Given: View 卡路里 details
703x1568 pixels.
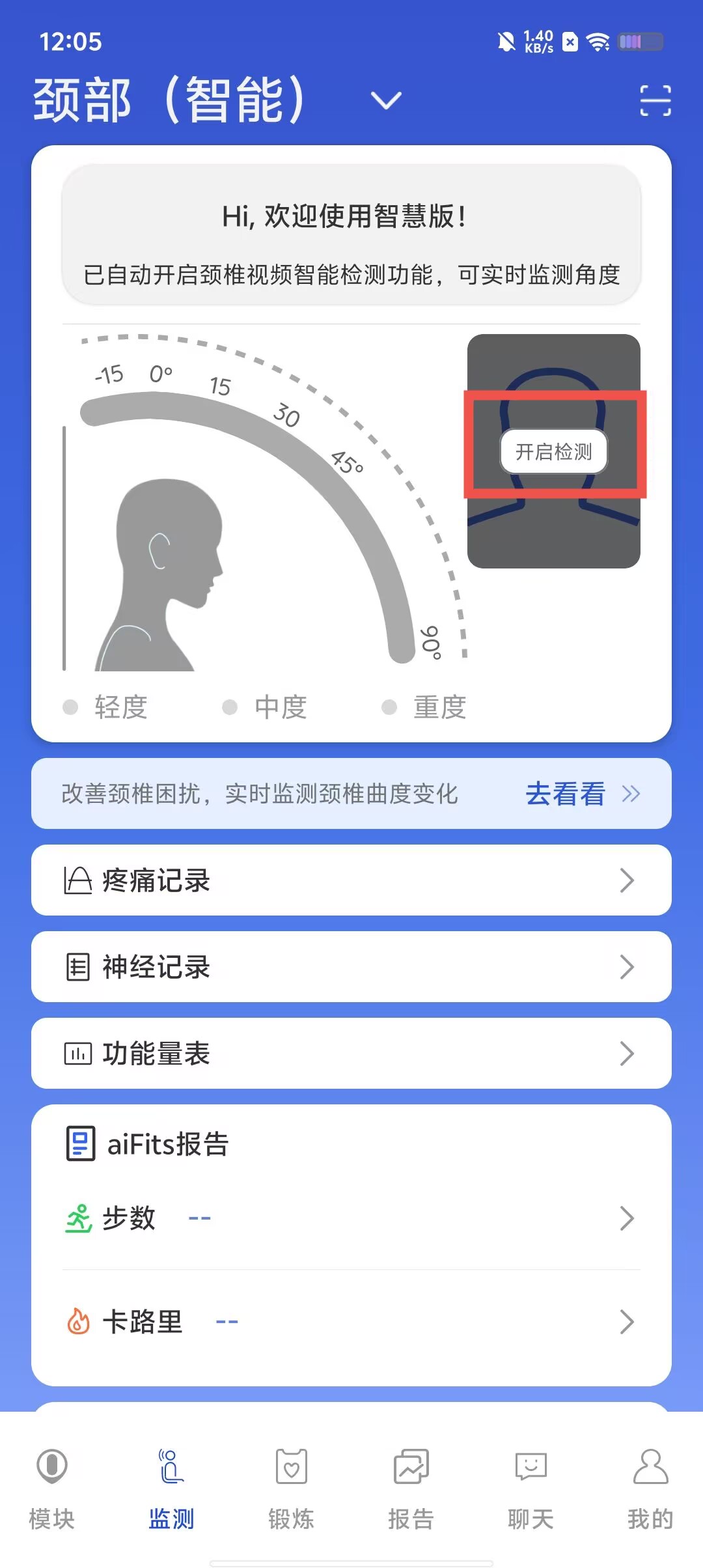Looking at the screenshot, I should coord(351,1322).
